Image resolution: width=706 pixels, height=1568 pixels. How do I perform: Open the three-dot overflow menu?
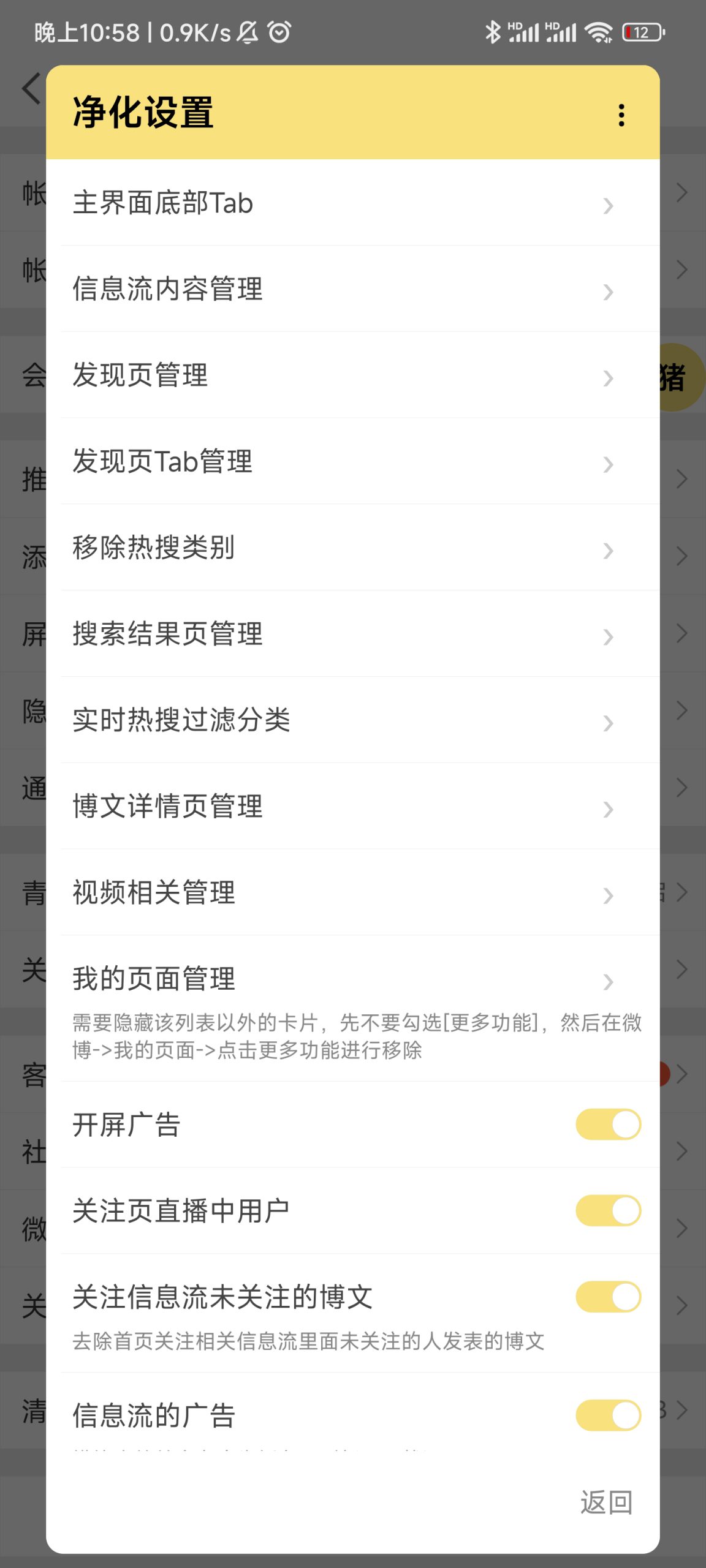[621, 115]
